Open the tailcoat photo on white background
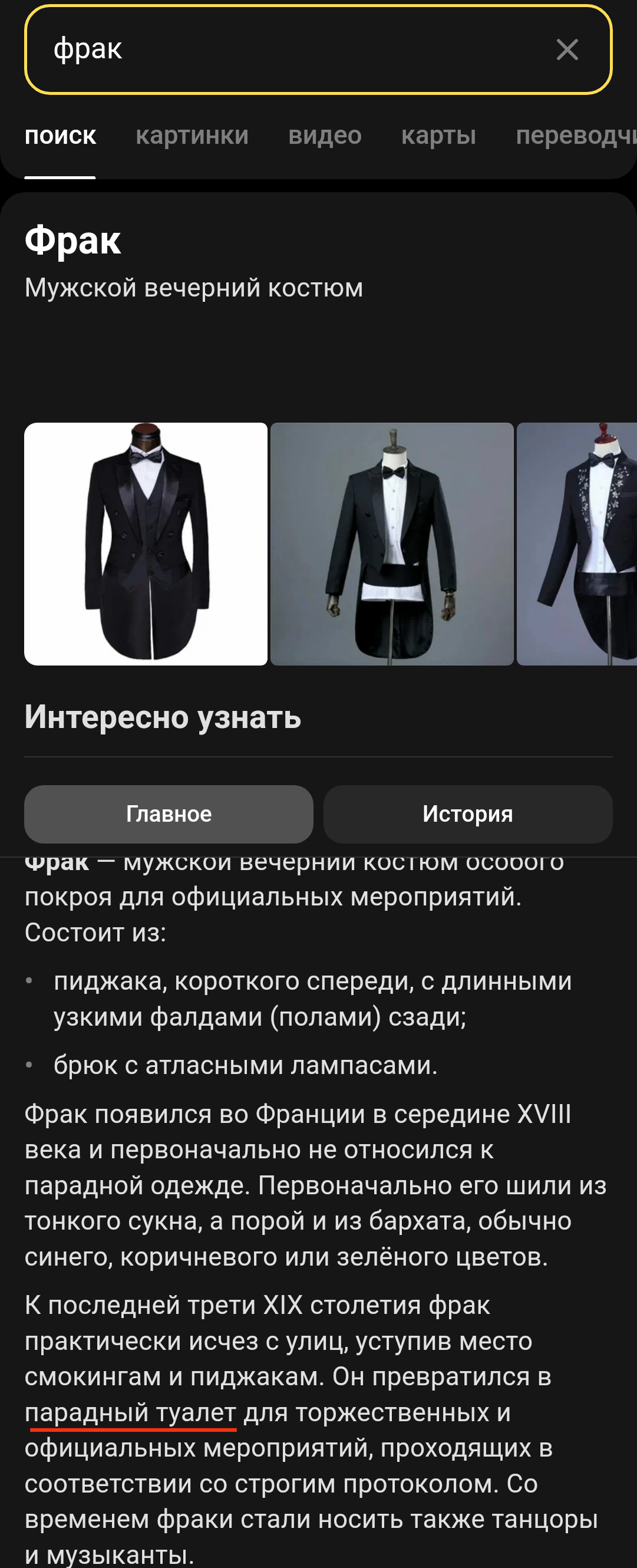 click(x=146, y=543)
